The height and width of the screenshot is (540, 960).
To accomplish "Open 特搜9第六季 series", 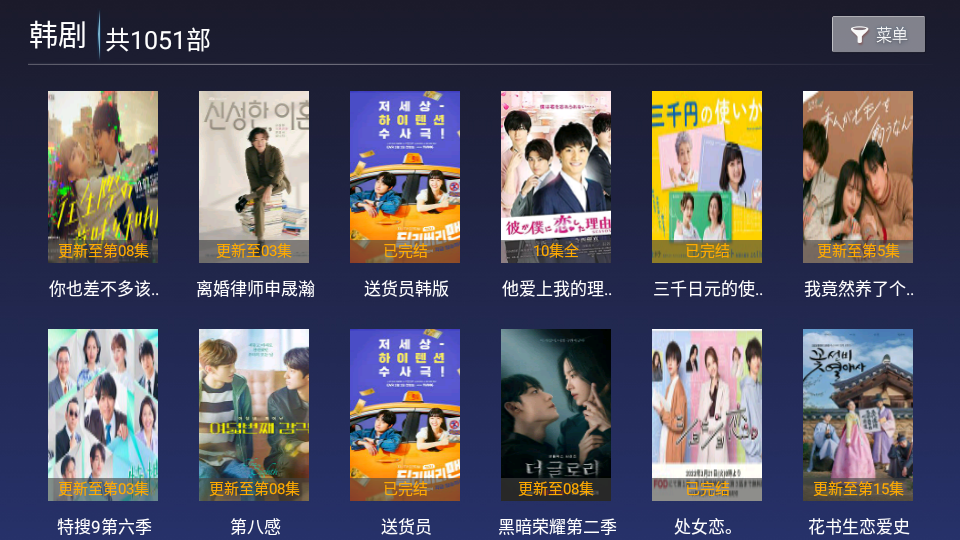I will (x=103, y=415).
